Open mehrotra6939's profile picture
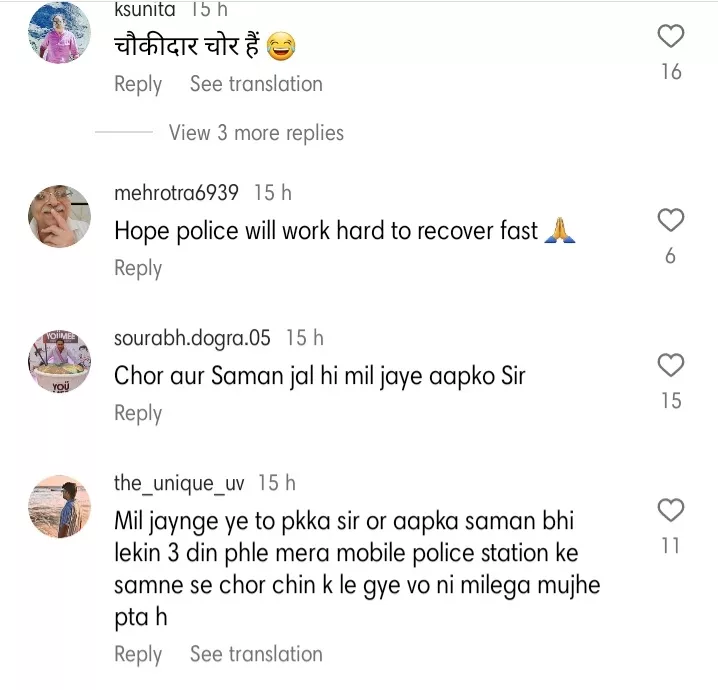The width and height of the screenshot is (718, 690). click(x=59, y=215)
